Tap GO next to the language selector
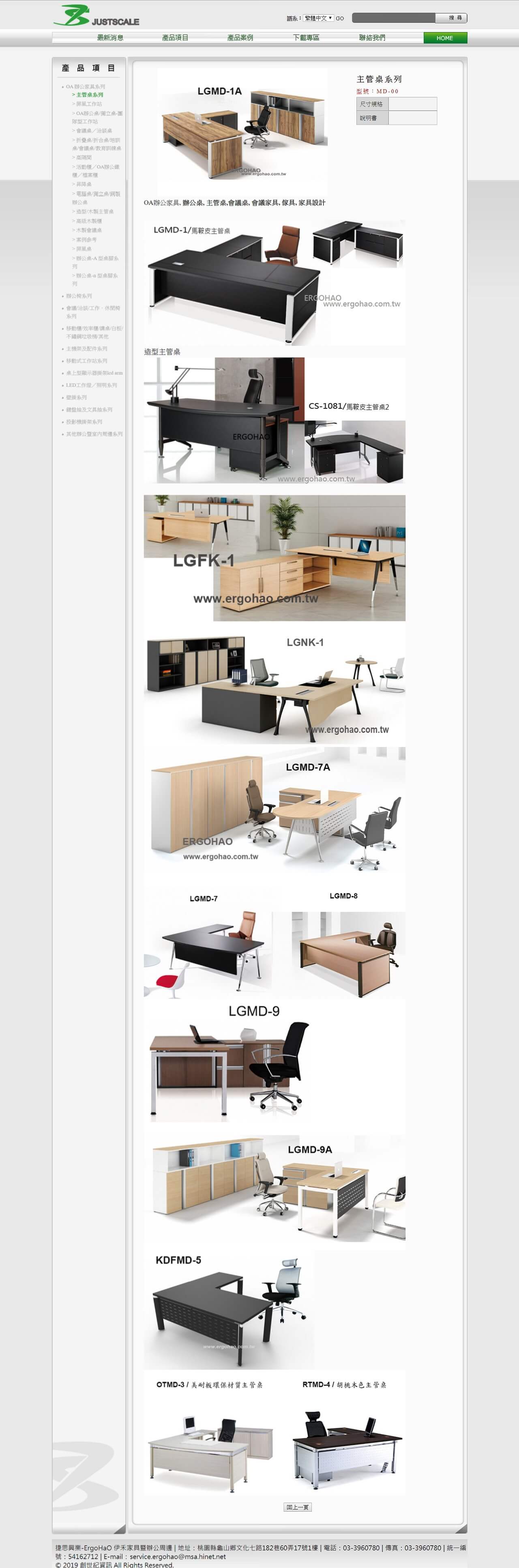Image resolution: width=519 pixels, height=1568 pixels. pos(339,18)
